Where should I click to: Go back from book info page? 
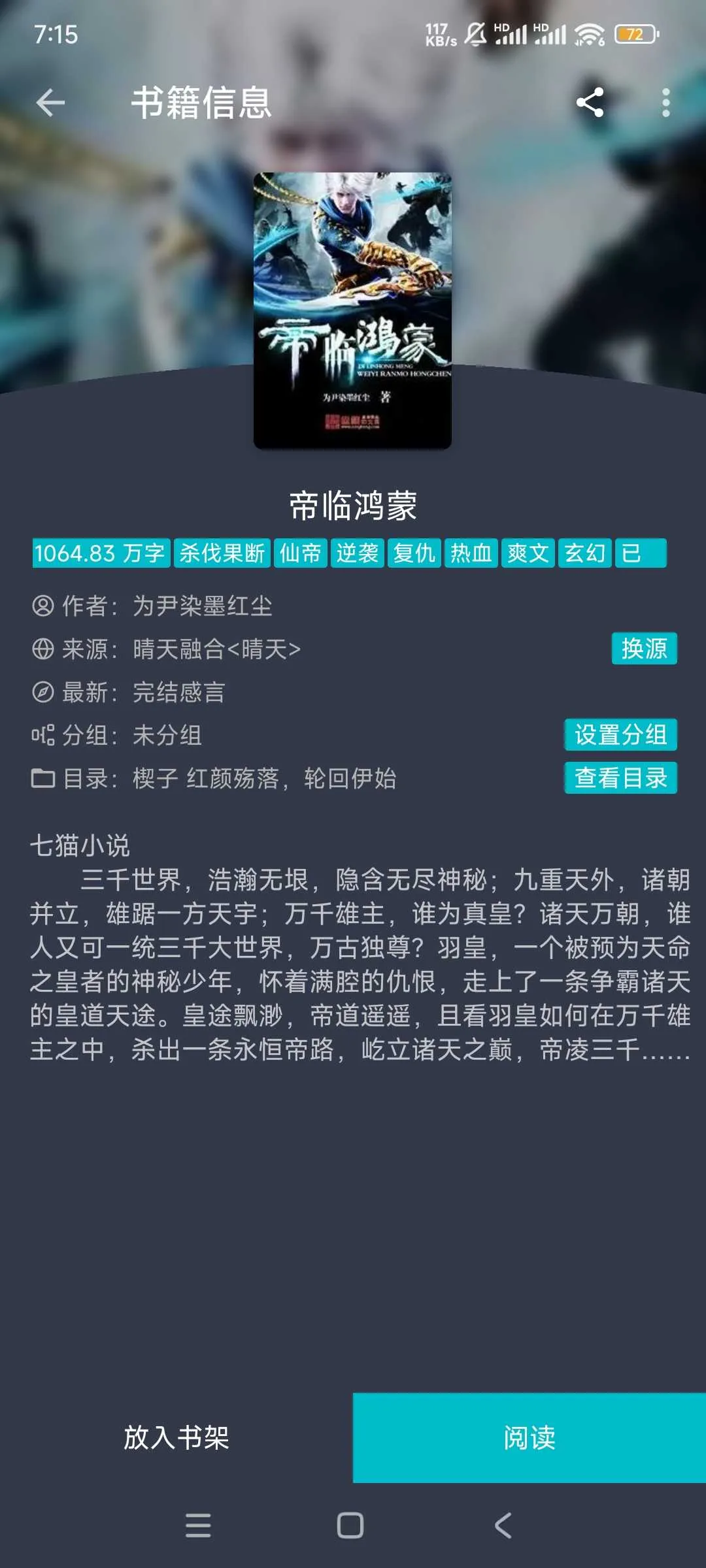click(x=50, y=103)
